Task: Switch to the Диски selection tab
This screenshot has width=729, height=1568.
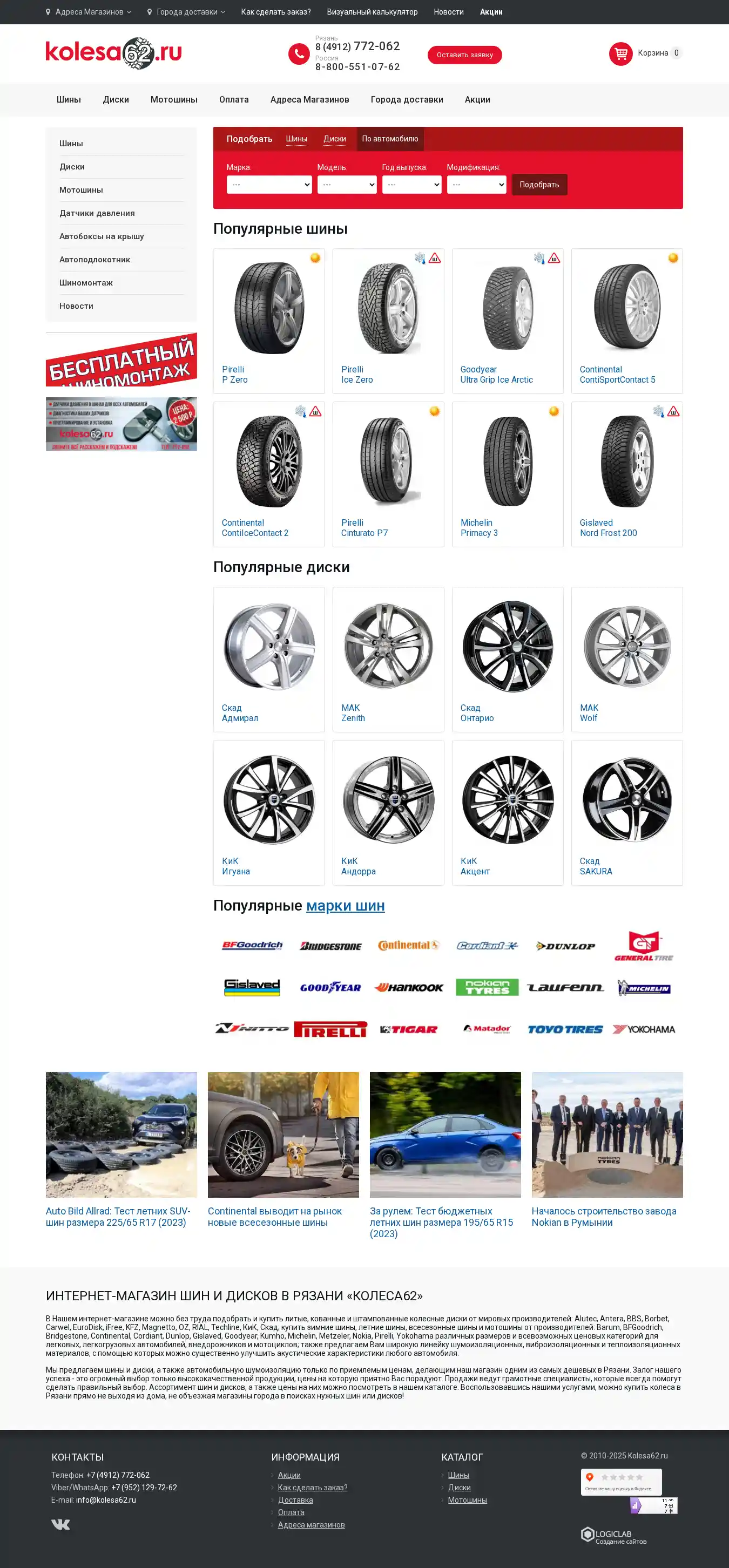Action: [x=334, y=139]
